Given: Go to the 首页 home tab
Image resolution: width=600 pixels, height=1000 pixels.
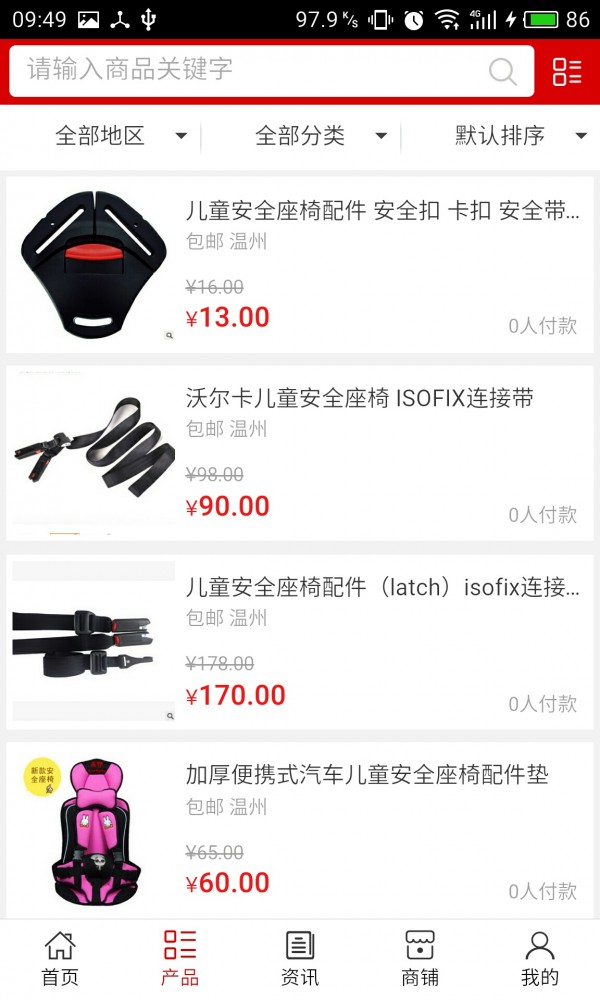Looking at the screenshot, I should (x=60, y=958).
